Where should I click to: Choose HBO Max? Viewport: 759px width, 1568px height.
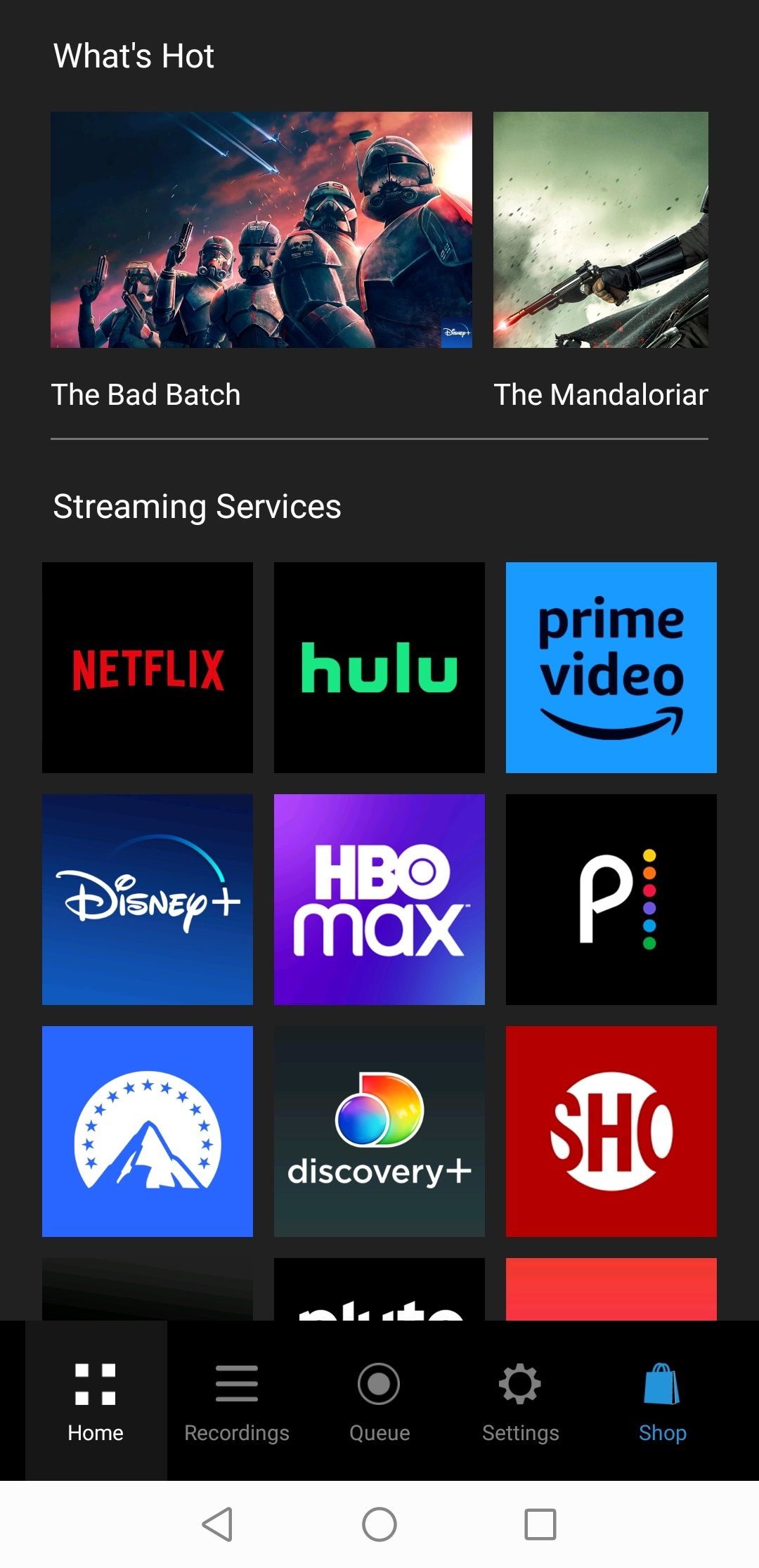379,900
